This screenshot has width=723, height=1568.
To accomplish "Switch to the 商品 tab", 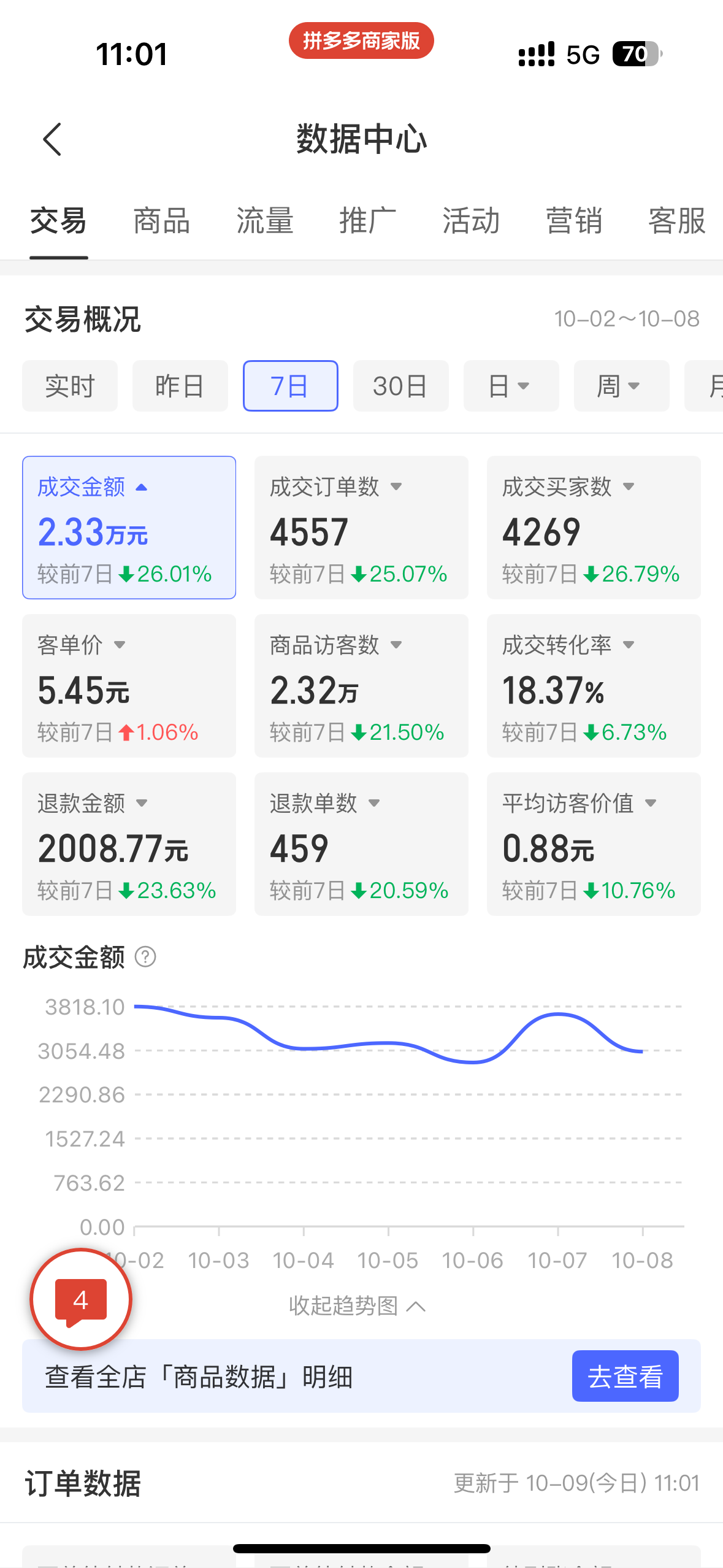I will pos(161,221).
